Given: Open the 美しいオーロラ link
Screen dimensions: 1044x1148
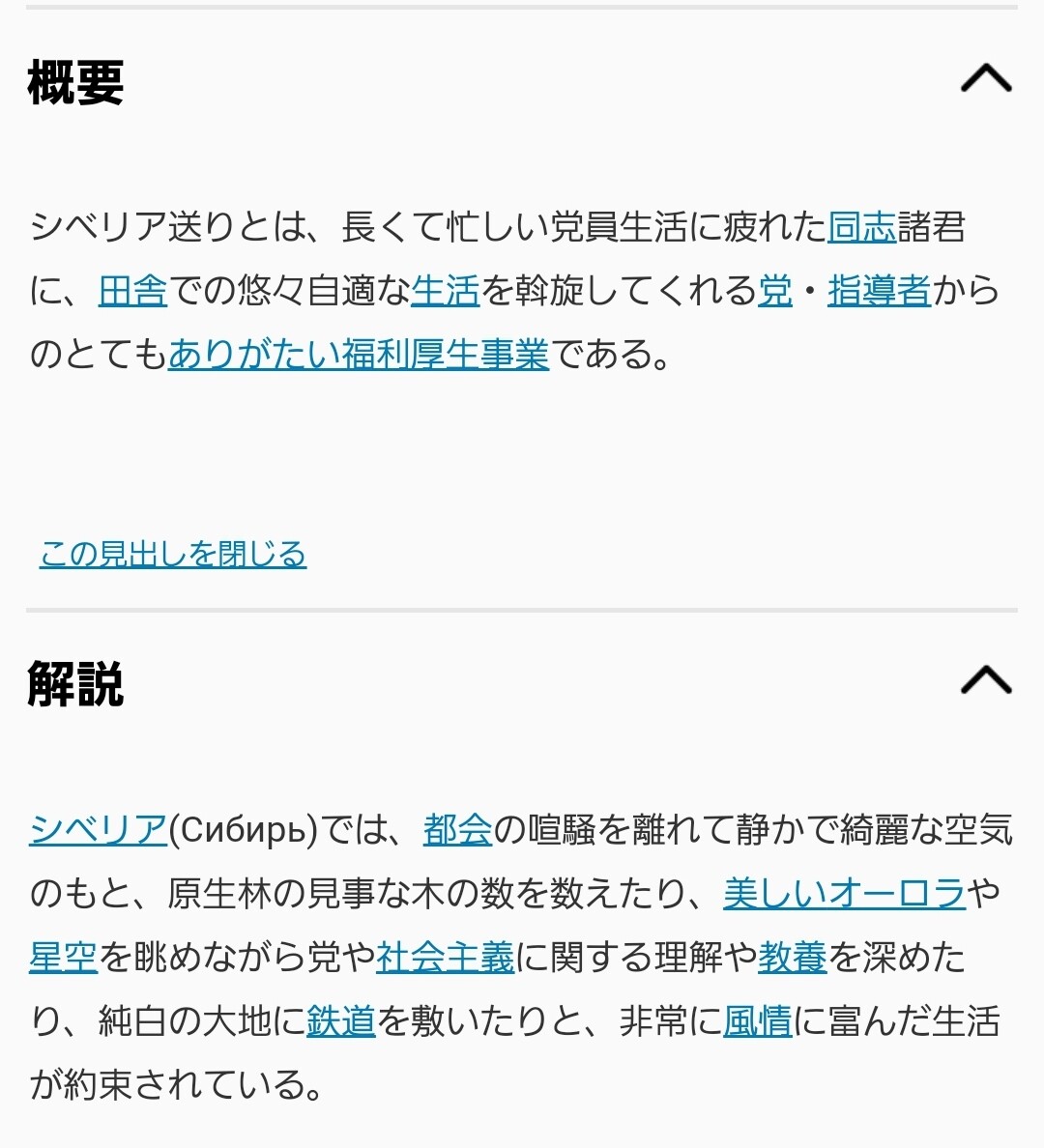Looking at the screenshot, I should 844,894.
